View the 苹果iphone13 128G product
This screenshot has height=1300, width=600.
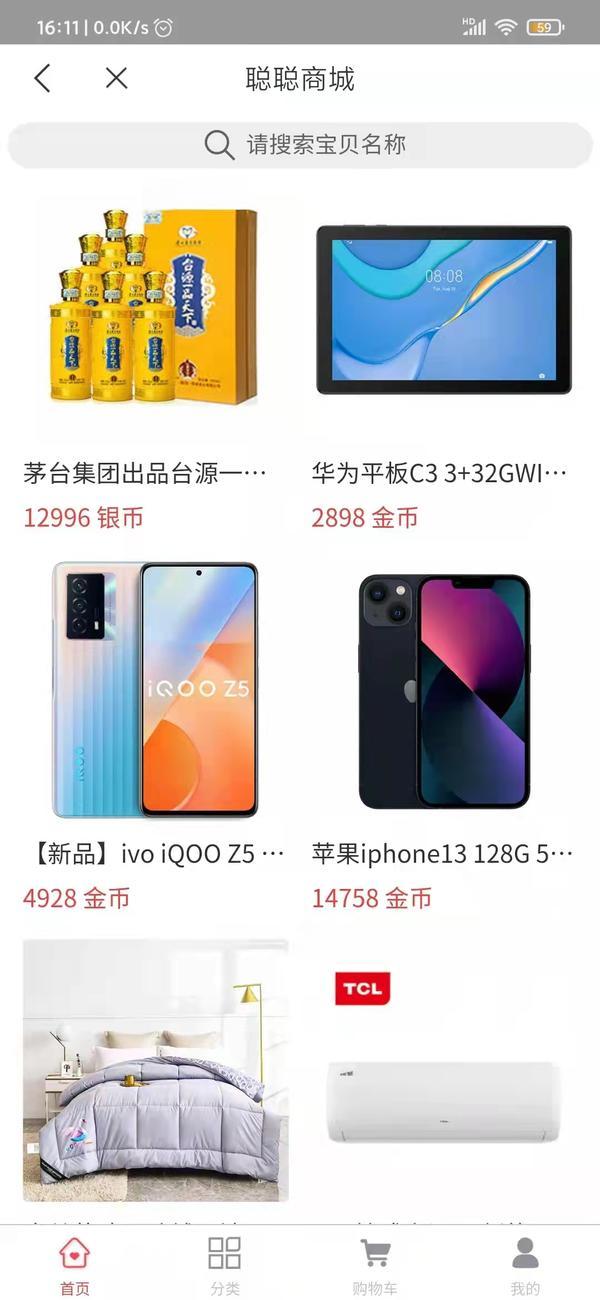[x=444, y=690]
